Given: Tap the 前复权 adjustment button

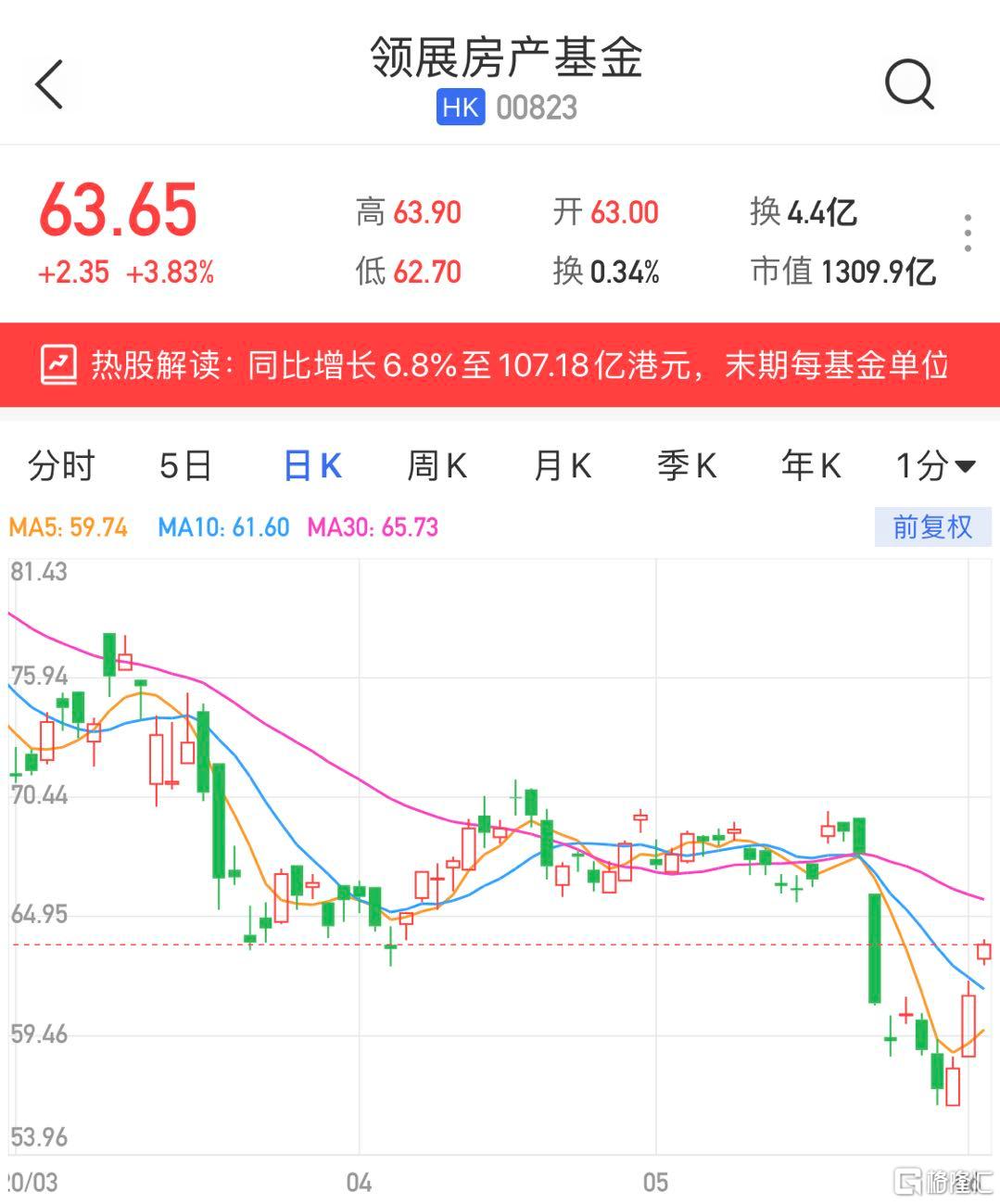Looking at the screenshot, I should point(932,527).
